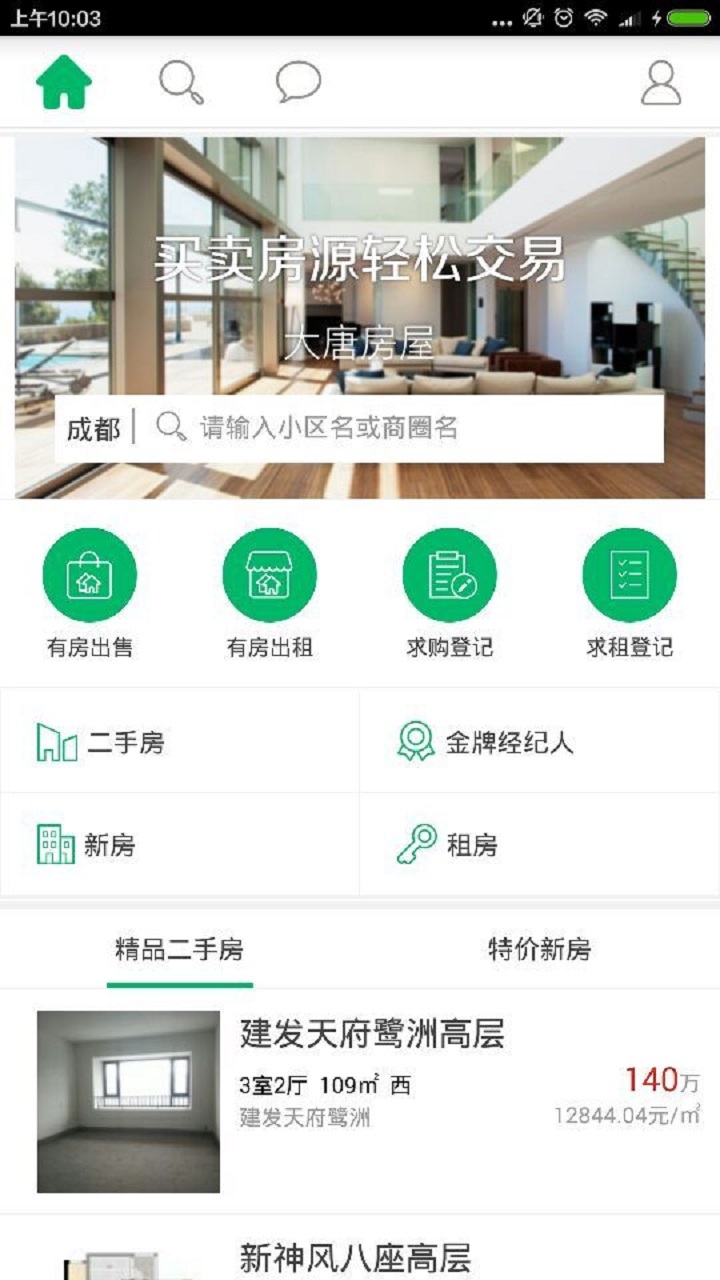
Task: Browse 二手房 listings
Action: 180,742
